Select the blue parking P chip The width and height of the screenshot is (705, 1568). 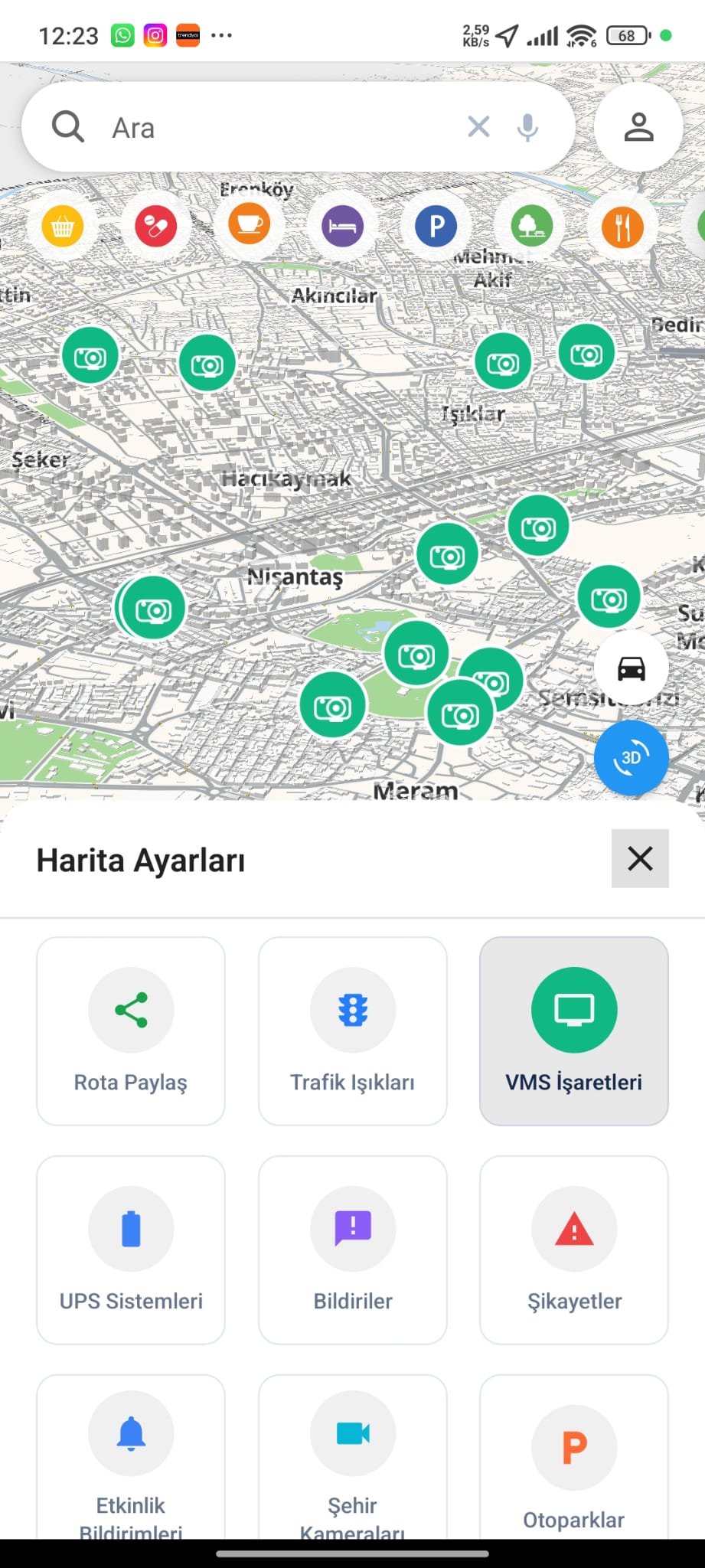pos(436,227)
